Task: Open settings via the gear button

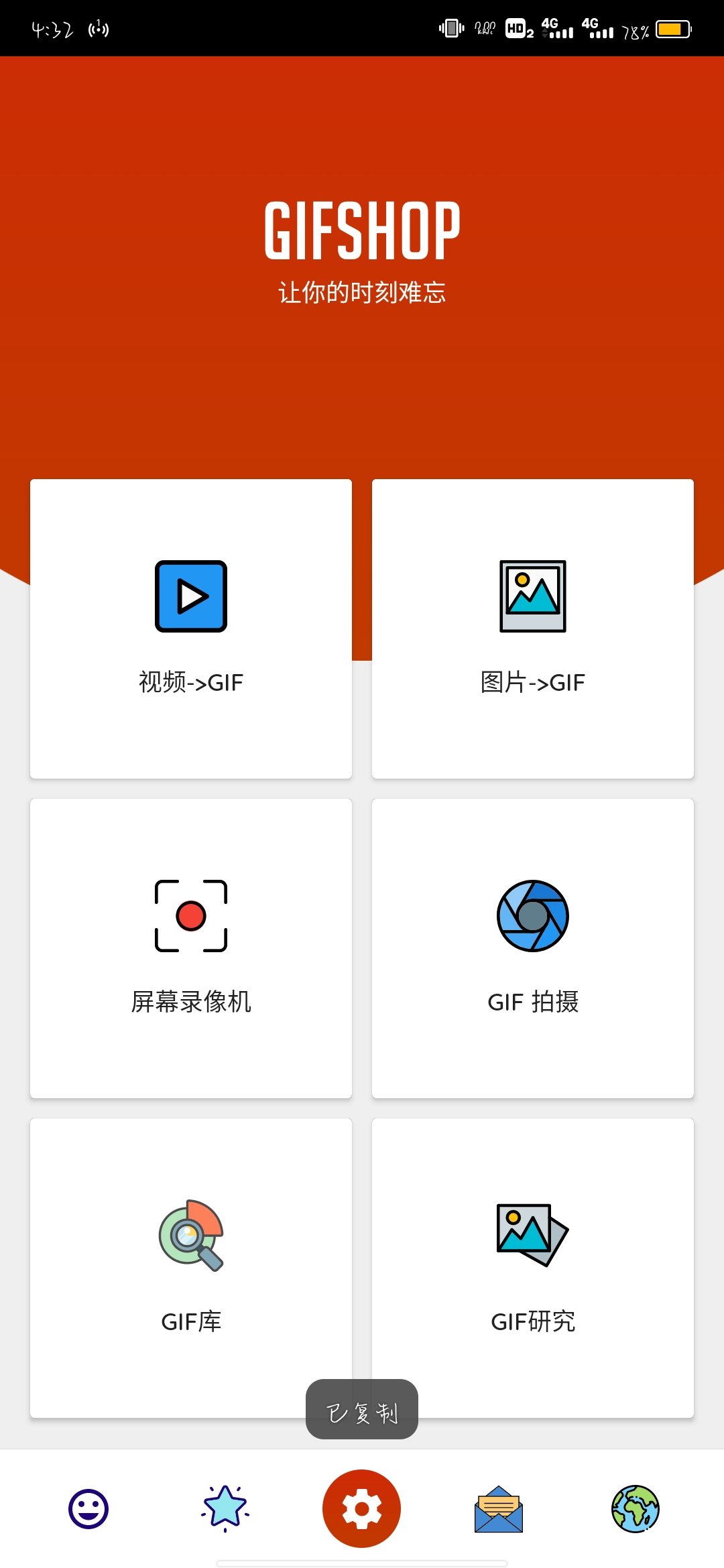Action: (362, 1508)
